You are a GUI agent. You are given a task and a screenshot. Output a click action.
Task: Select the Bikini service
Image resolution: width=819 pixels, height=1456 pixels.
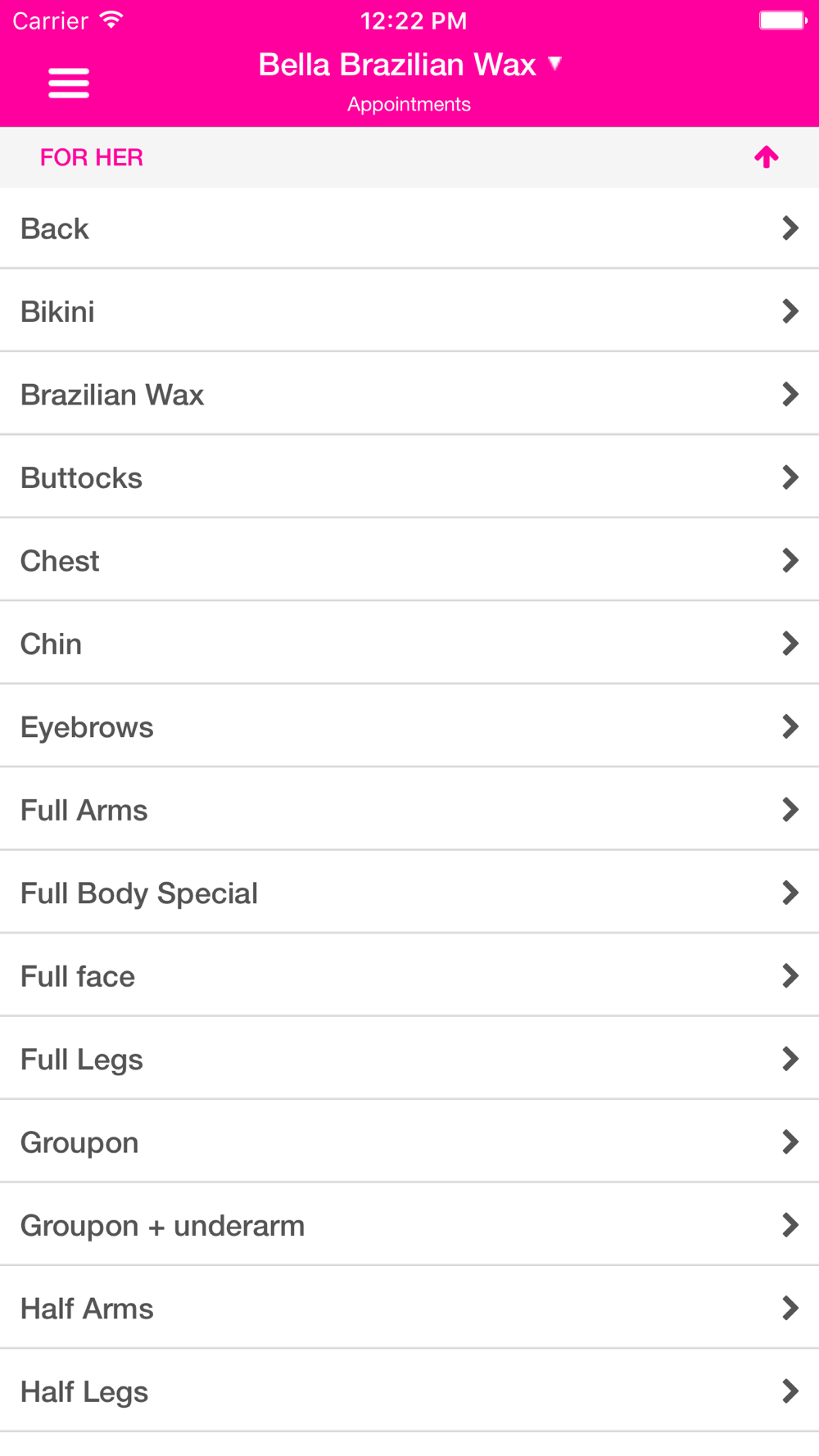[x=409, y=311]
